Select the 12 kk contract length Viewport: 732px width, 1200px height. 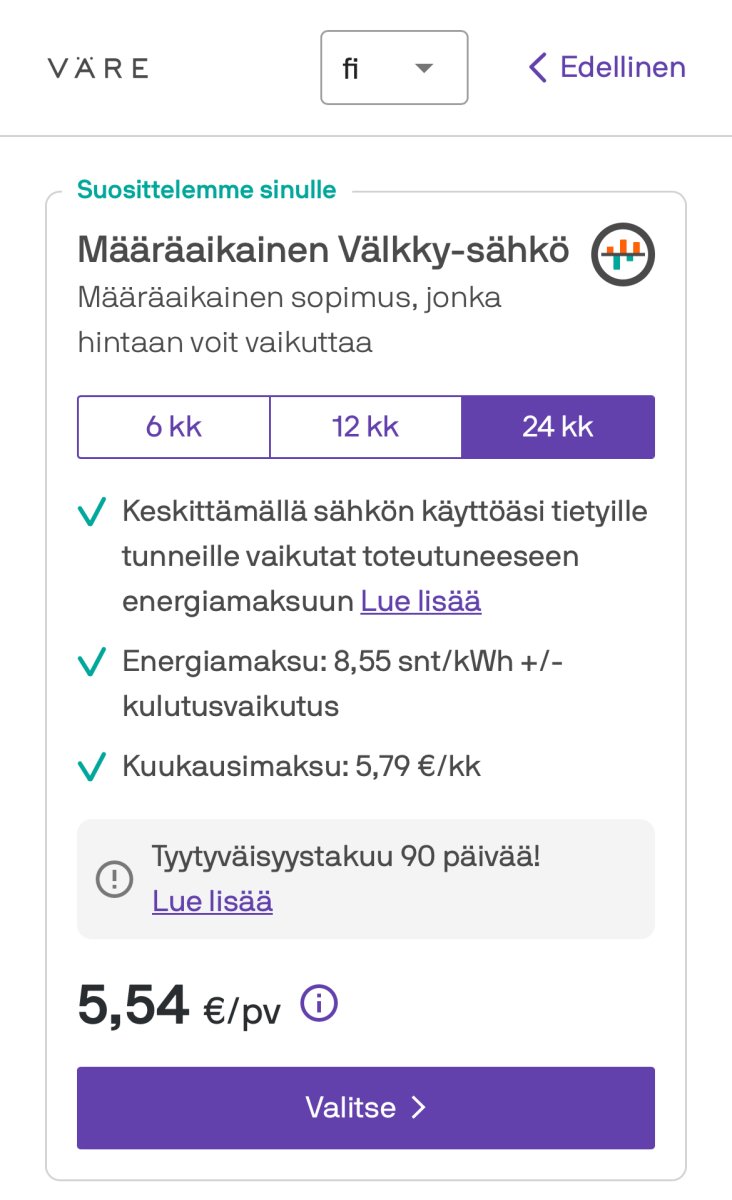(365, 427)
